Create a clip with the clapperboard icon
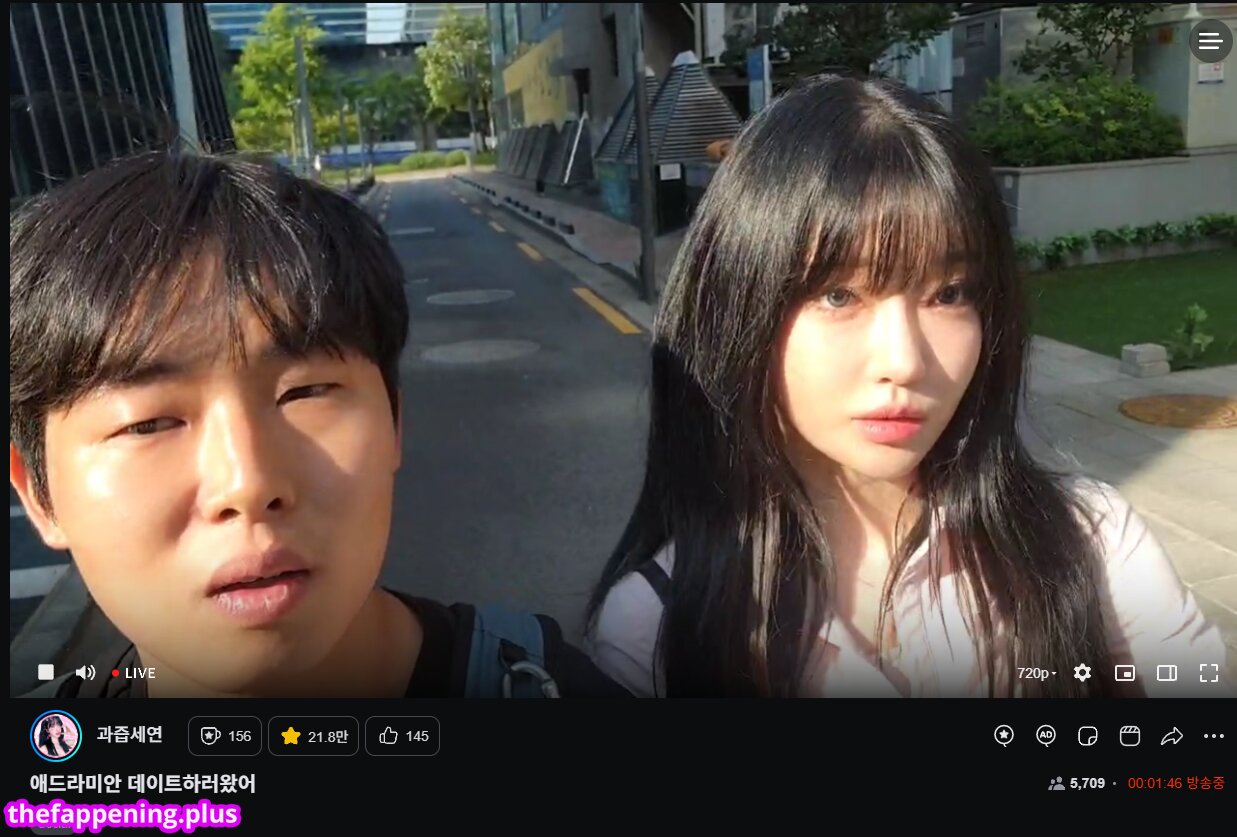The height and width of the screenshot is (837, 1237). [x=1130, y=736]
